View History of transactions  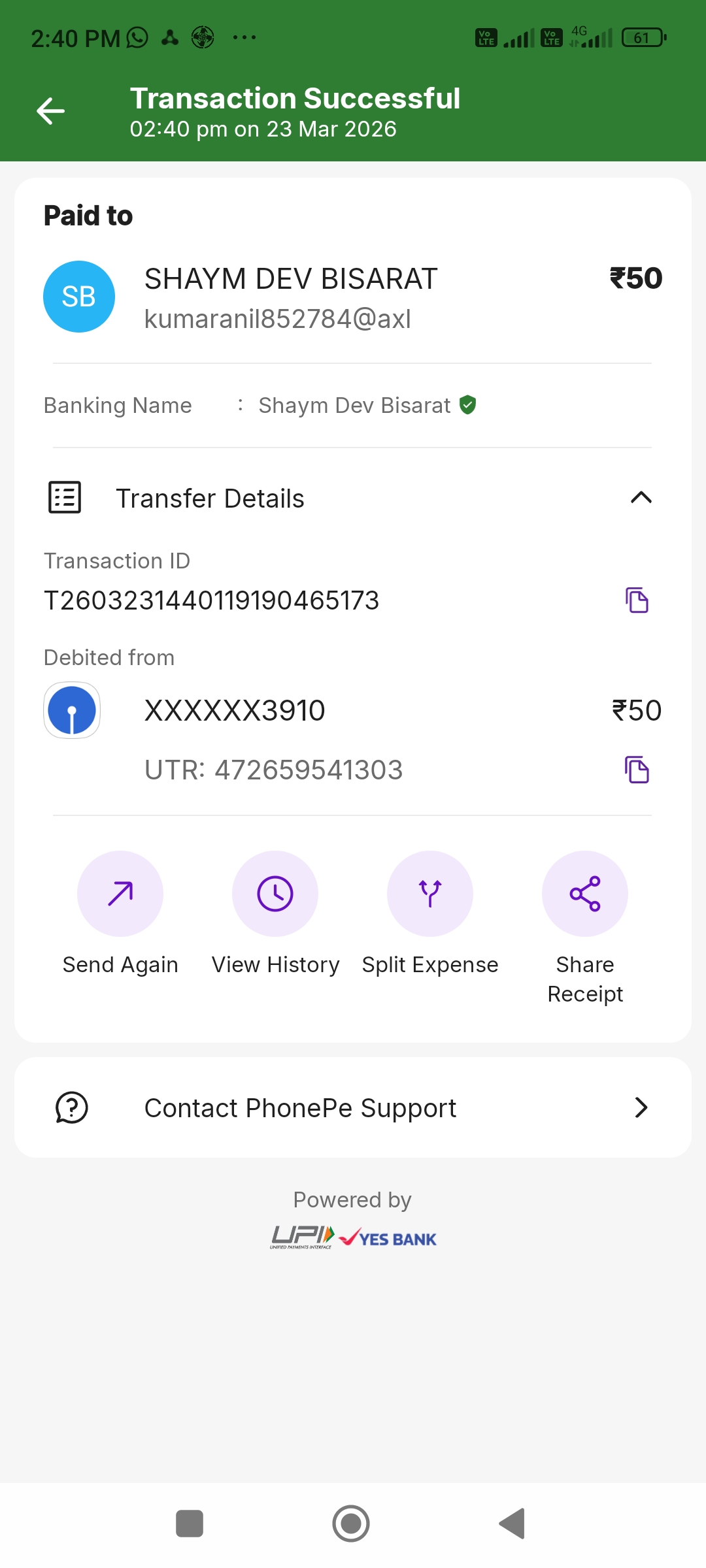tap(275, 894)
